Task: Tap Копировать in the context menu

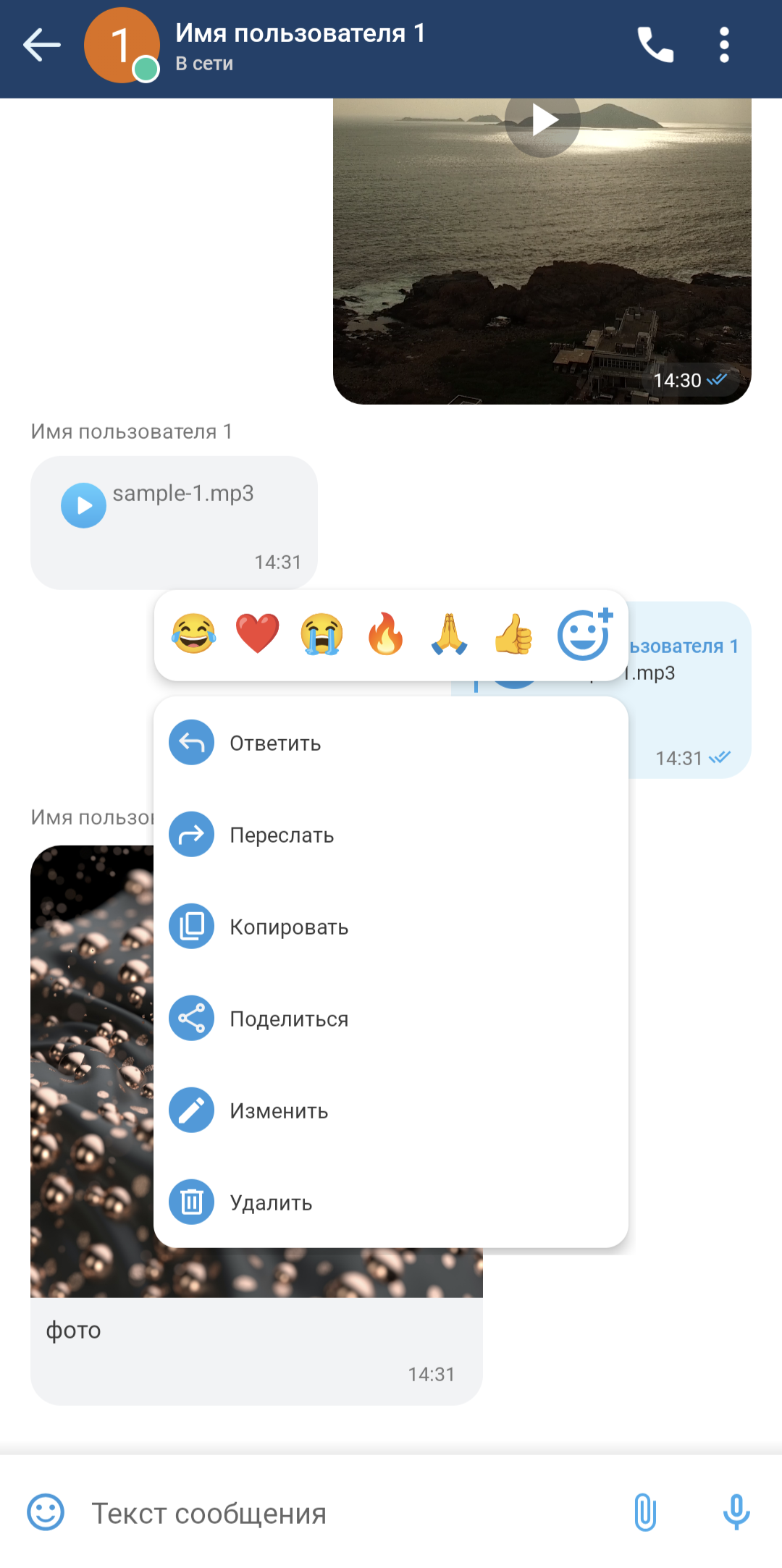Action: point(289,927)
